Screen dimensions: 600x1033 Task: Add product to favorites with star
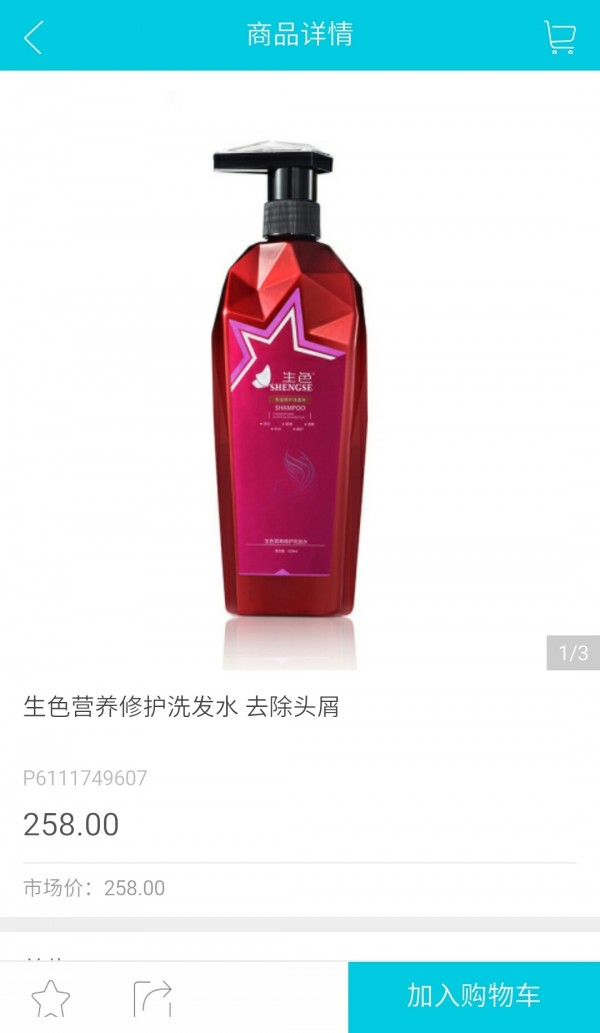click(51, 998)
